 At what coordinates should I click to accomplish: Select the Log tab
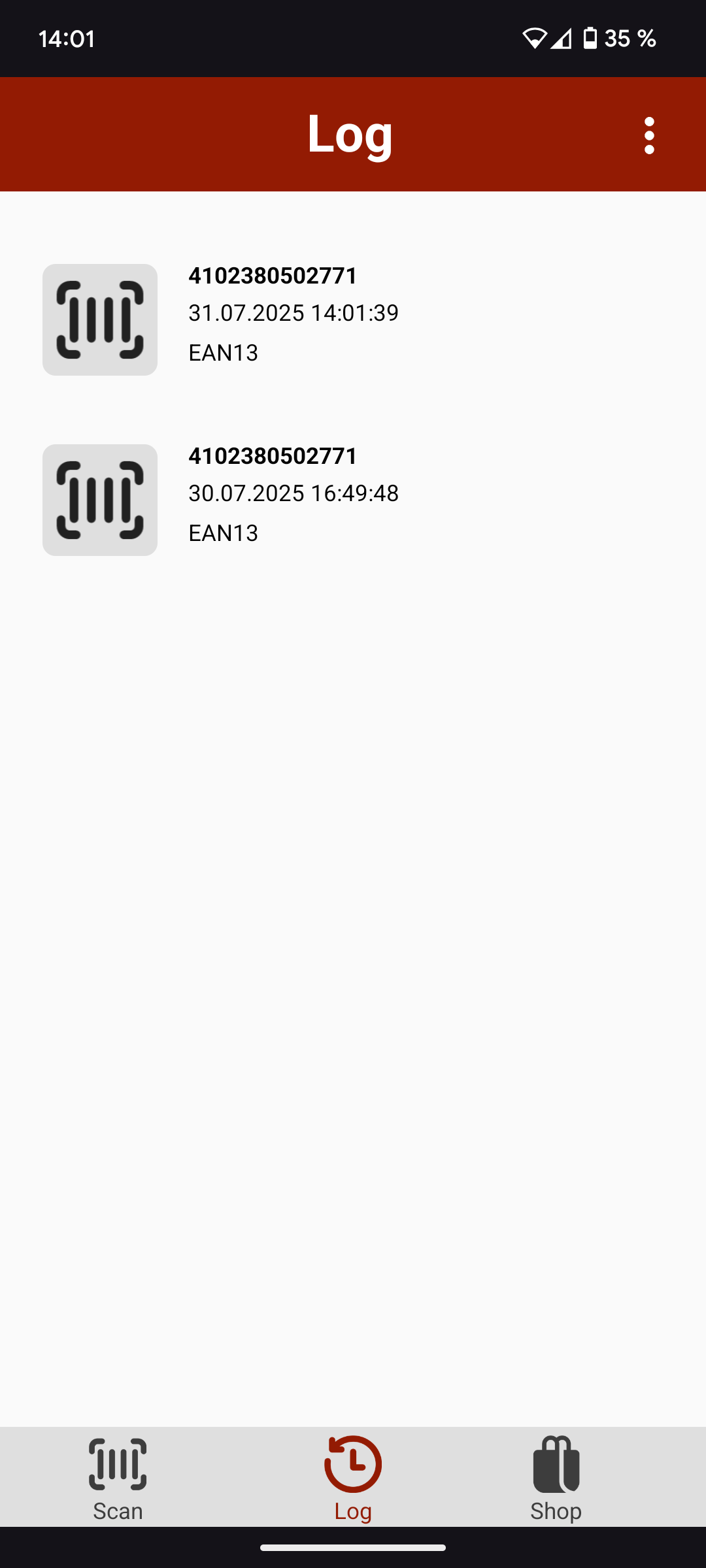[x=353, y=1478]
